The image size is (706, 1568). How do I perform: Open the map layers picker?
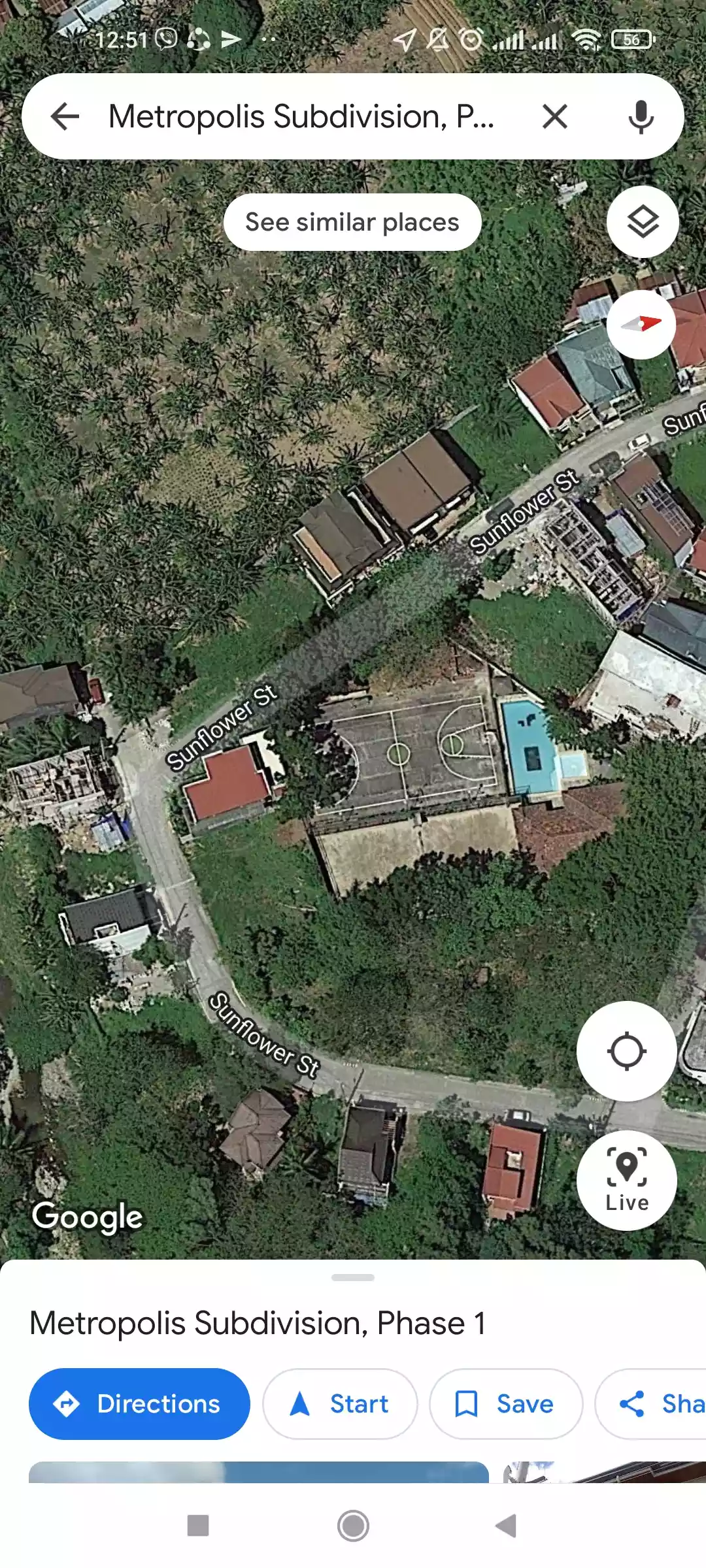[x=641, y=221]
